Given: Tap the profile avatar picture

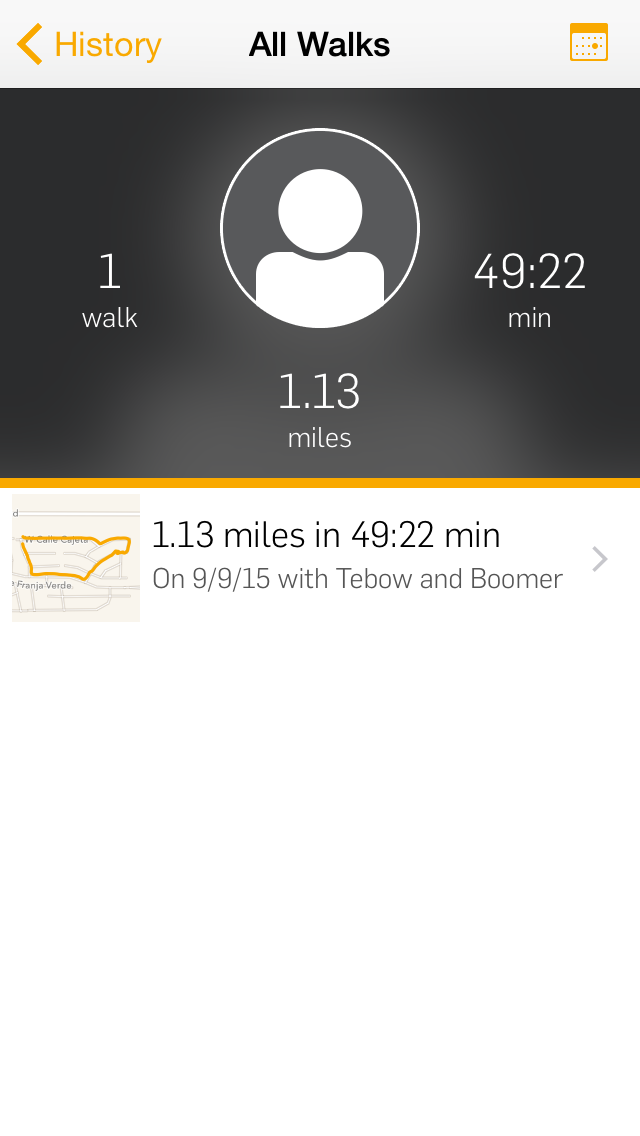Looking at the screenshot, I should (x=320, y=228).
